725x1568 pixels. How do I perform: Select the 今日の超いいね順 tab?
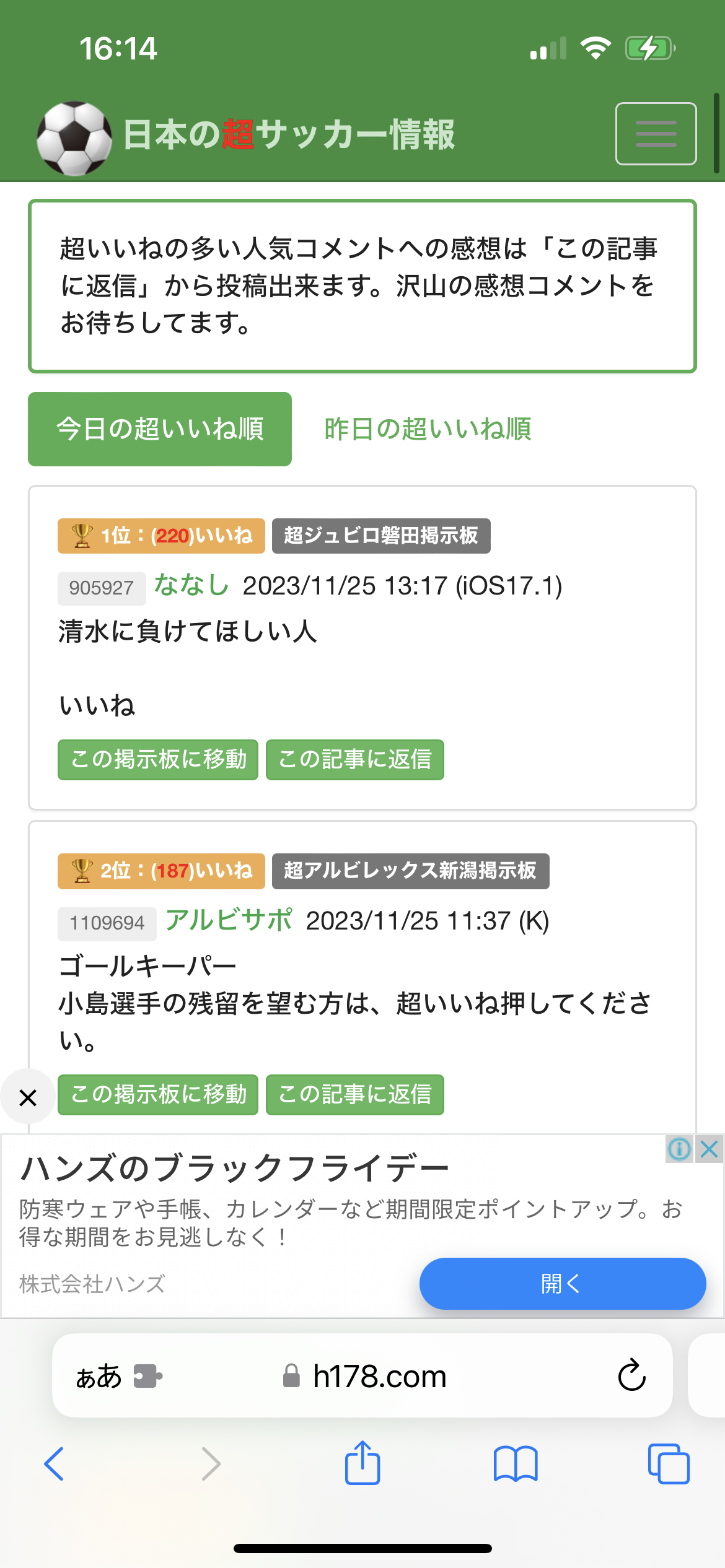click(x=160, y=429)
